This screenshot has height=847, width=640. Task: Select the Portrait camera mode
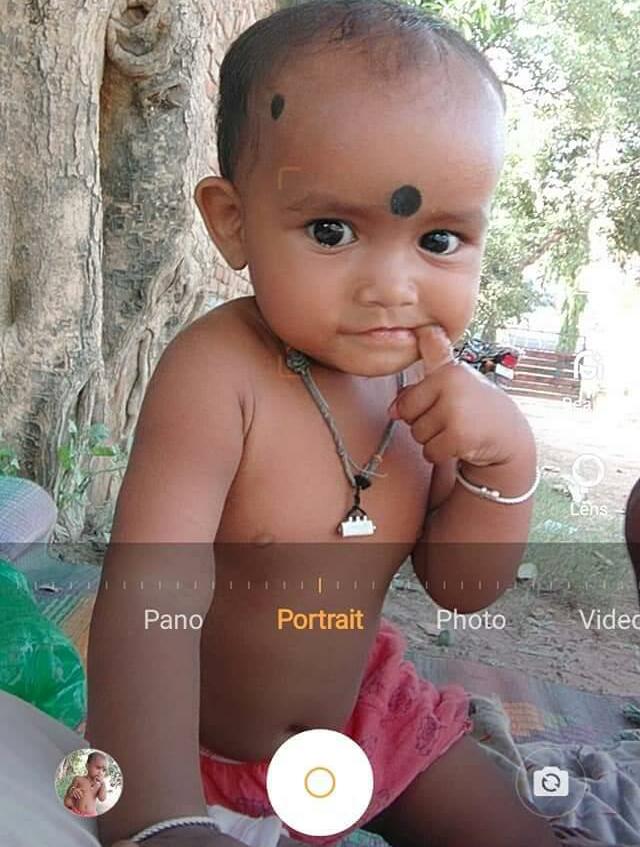point(320,620)
